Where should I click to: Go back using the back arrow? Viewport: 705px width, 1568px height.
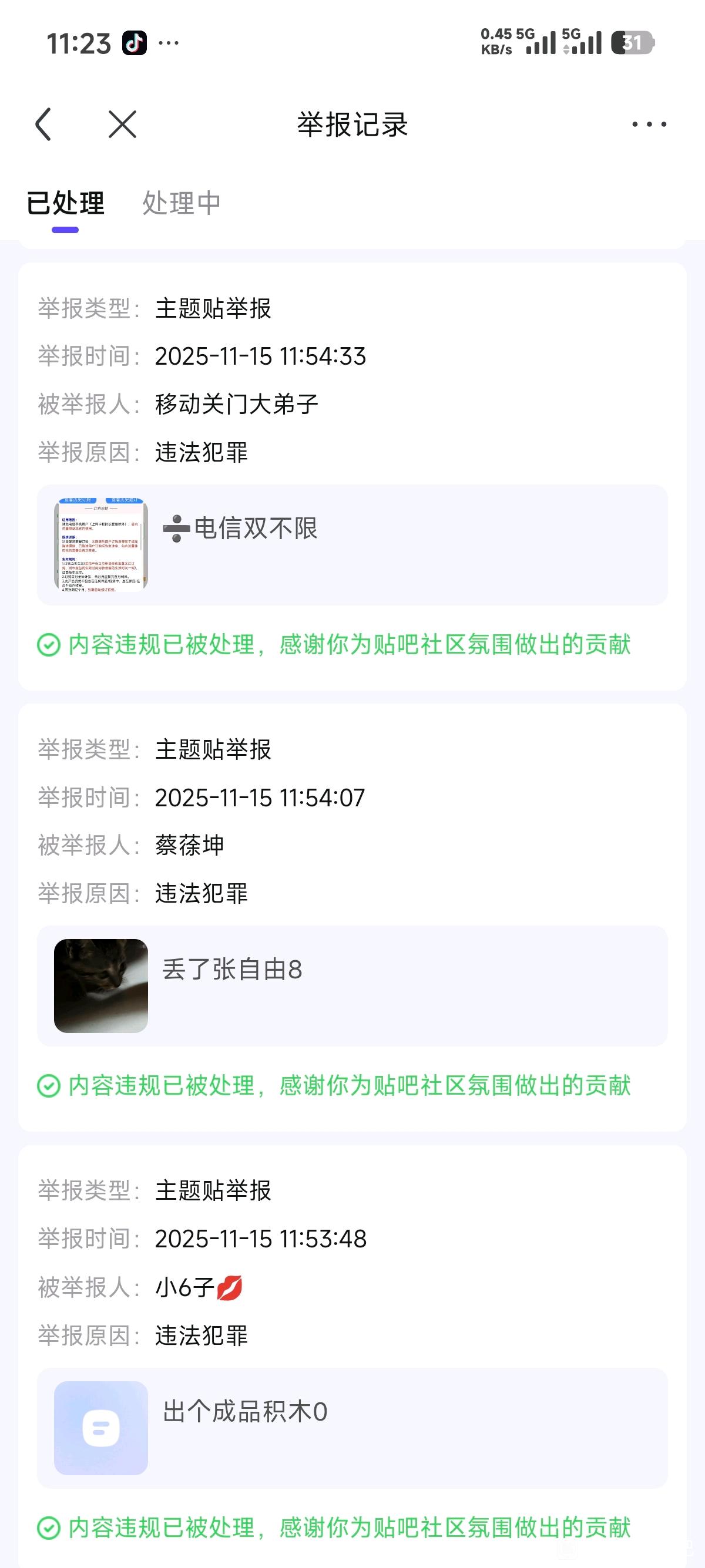[43, 124]
